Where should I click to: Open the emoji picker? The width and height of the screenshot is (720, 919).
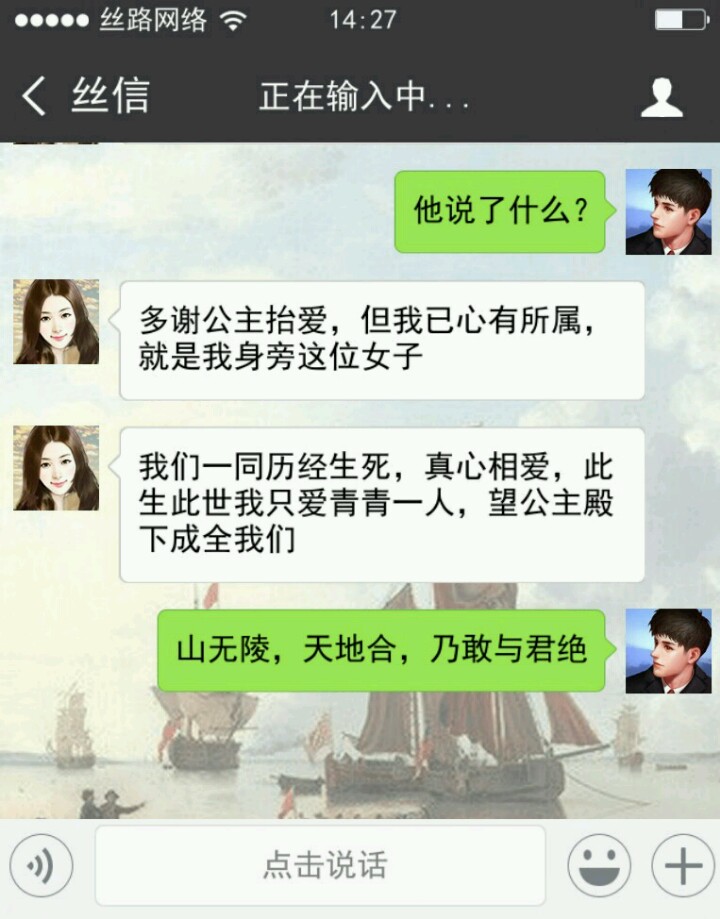598,865
